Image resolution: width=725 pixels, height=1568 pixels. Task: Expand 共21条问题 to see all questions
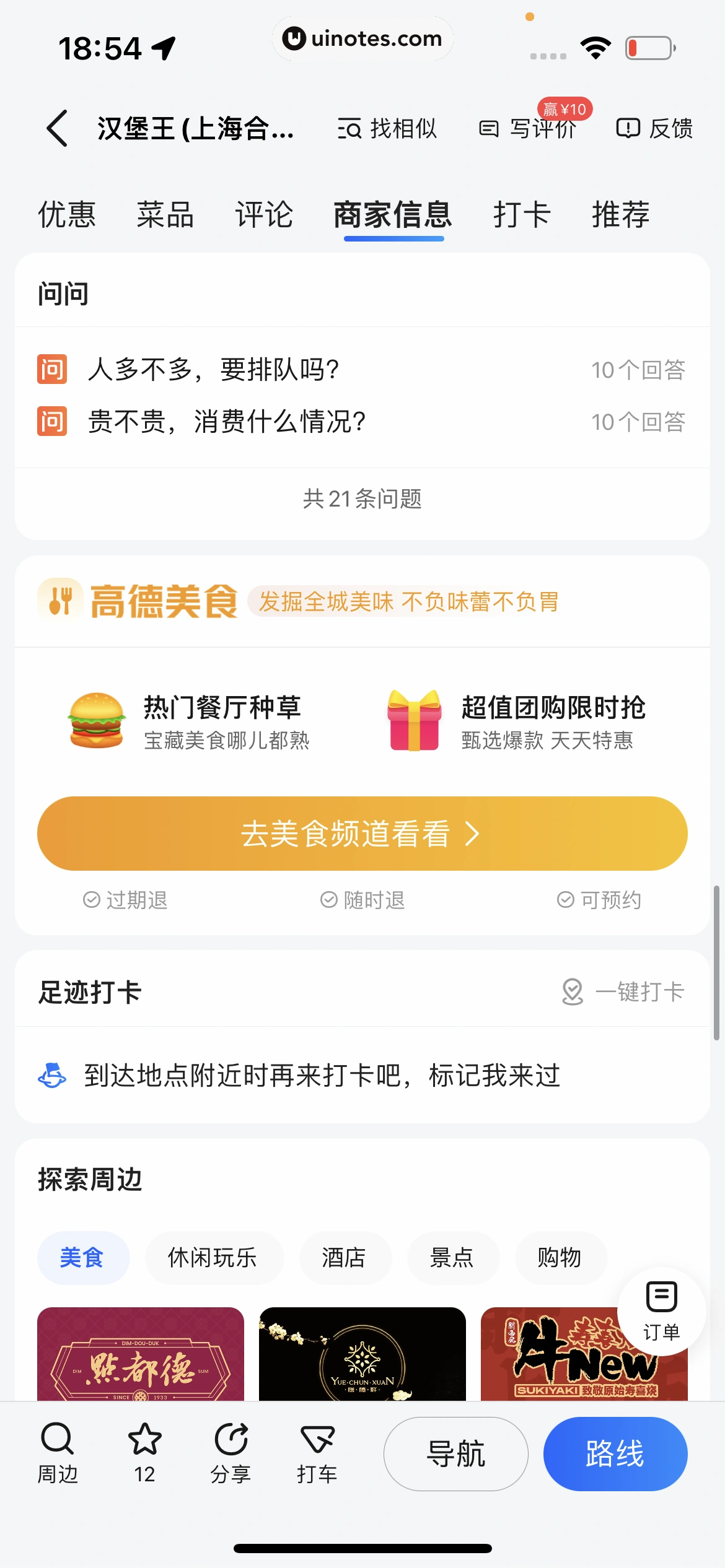pos(362,499)
